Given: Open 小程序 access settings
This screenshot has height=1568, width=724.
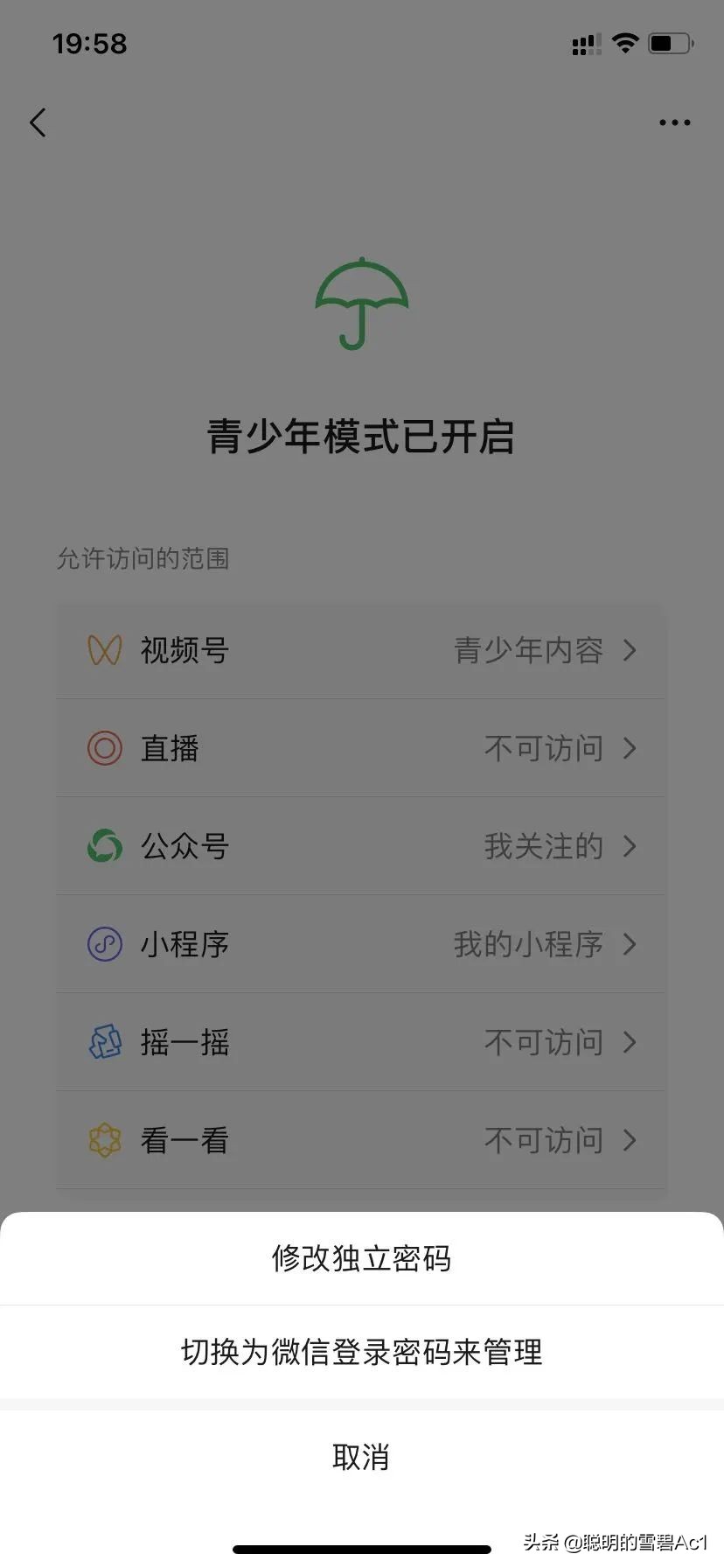Looking at the screenshot, I should click(x=361, y=944).
